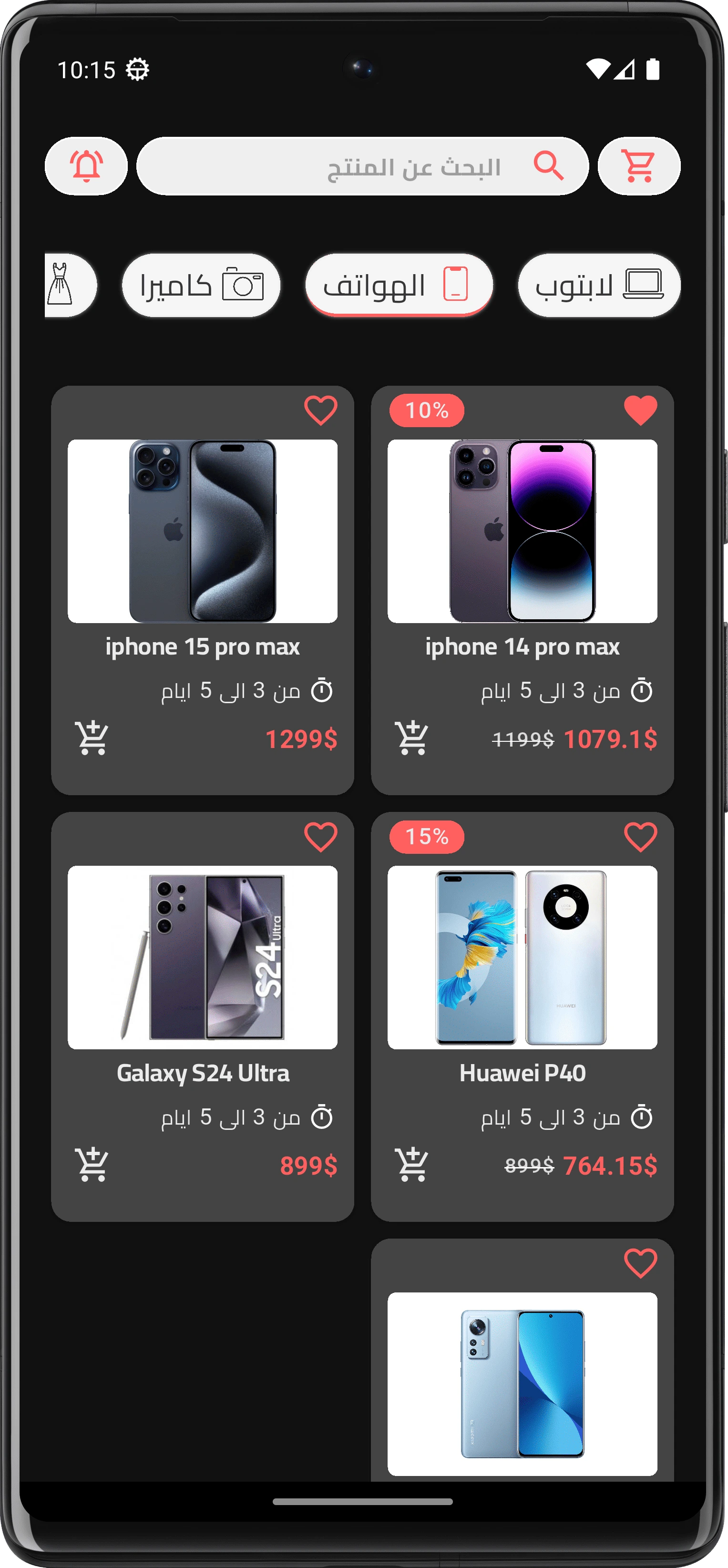Select the لابتوب category chip
The width and height of the screenshot is (728, 1568).
[599, 285]
